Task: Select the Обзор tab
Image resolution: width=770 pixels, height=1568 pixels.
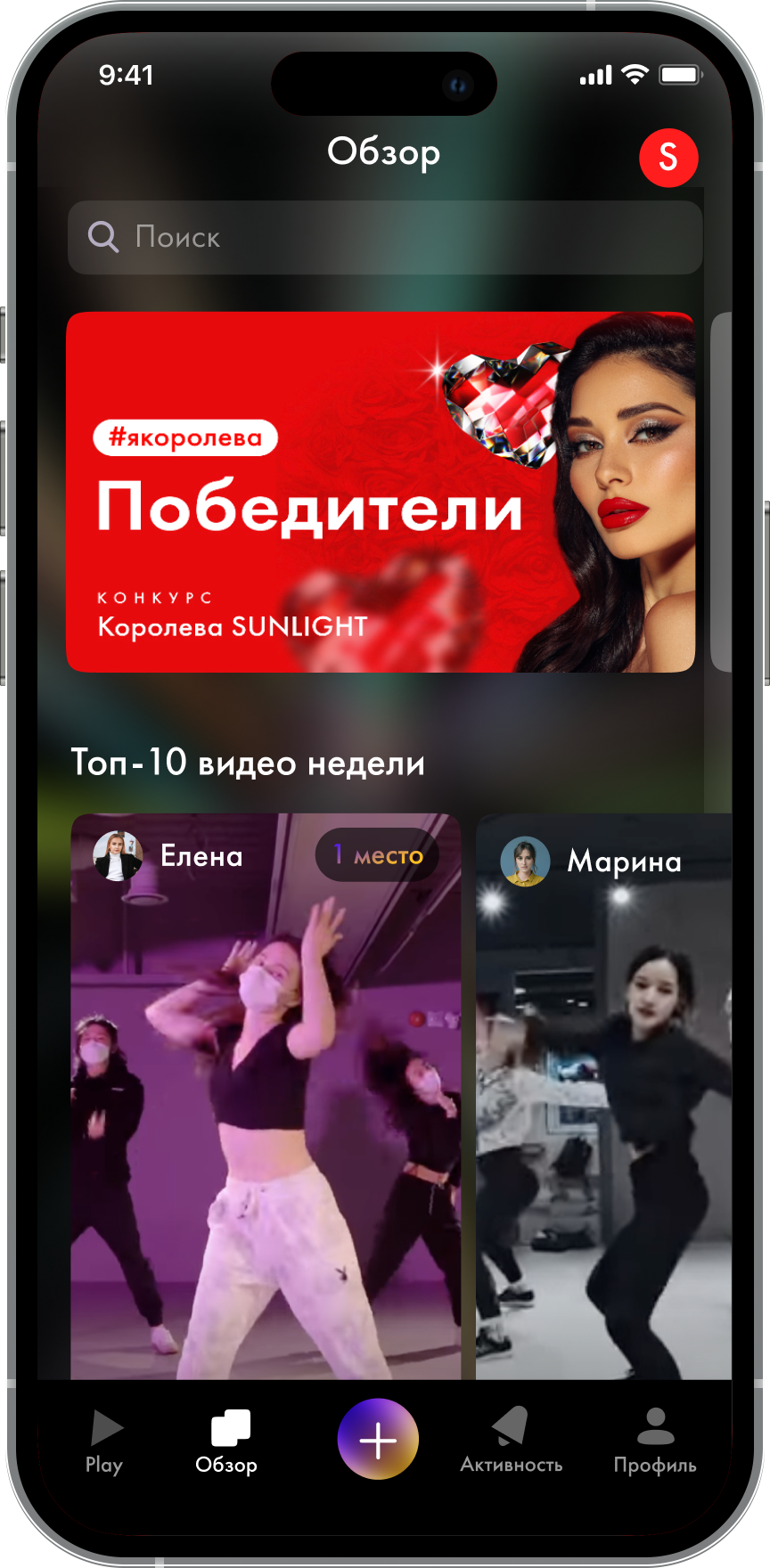Action: point(227,1441)
